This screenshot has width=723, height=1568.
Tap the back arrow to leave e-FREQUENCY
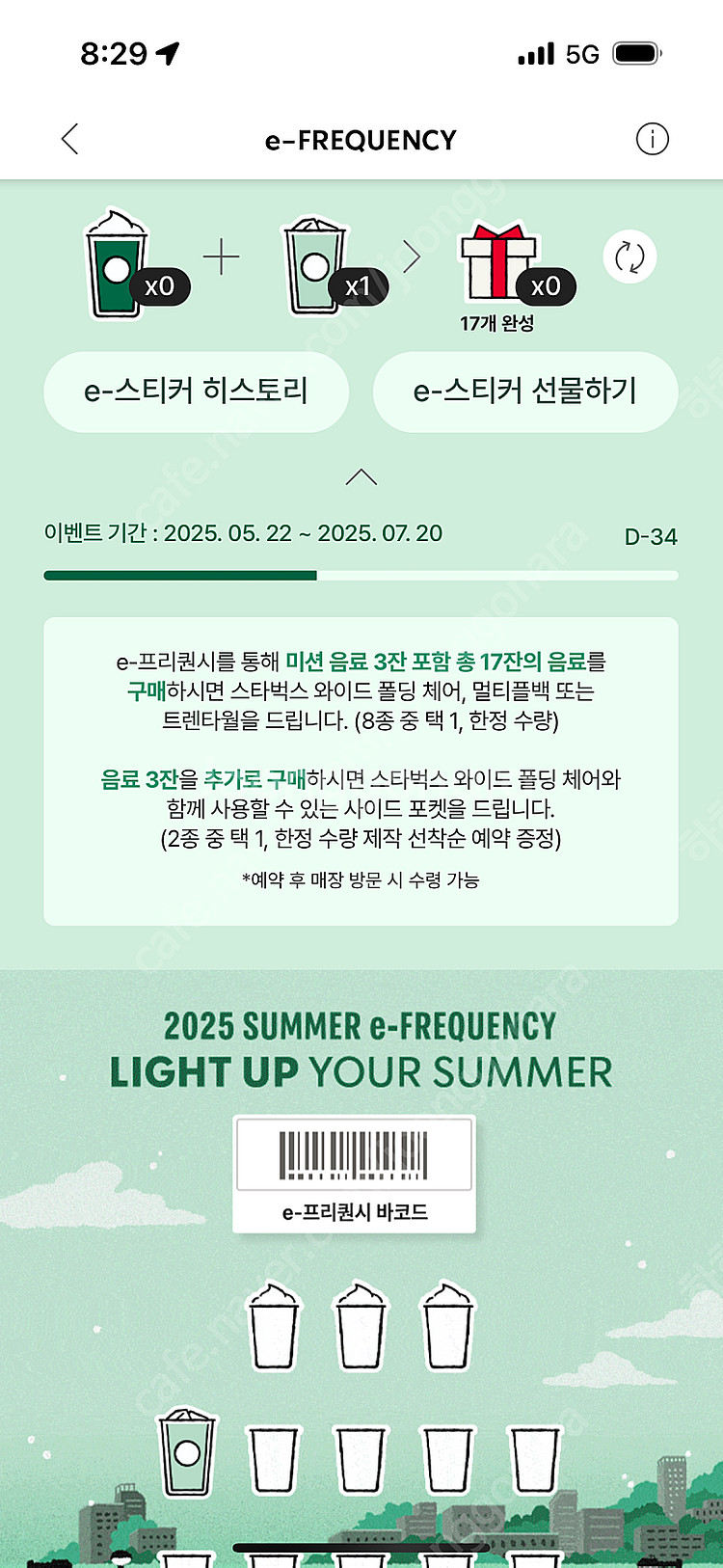69,139
